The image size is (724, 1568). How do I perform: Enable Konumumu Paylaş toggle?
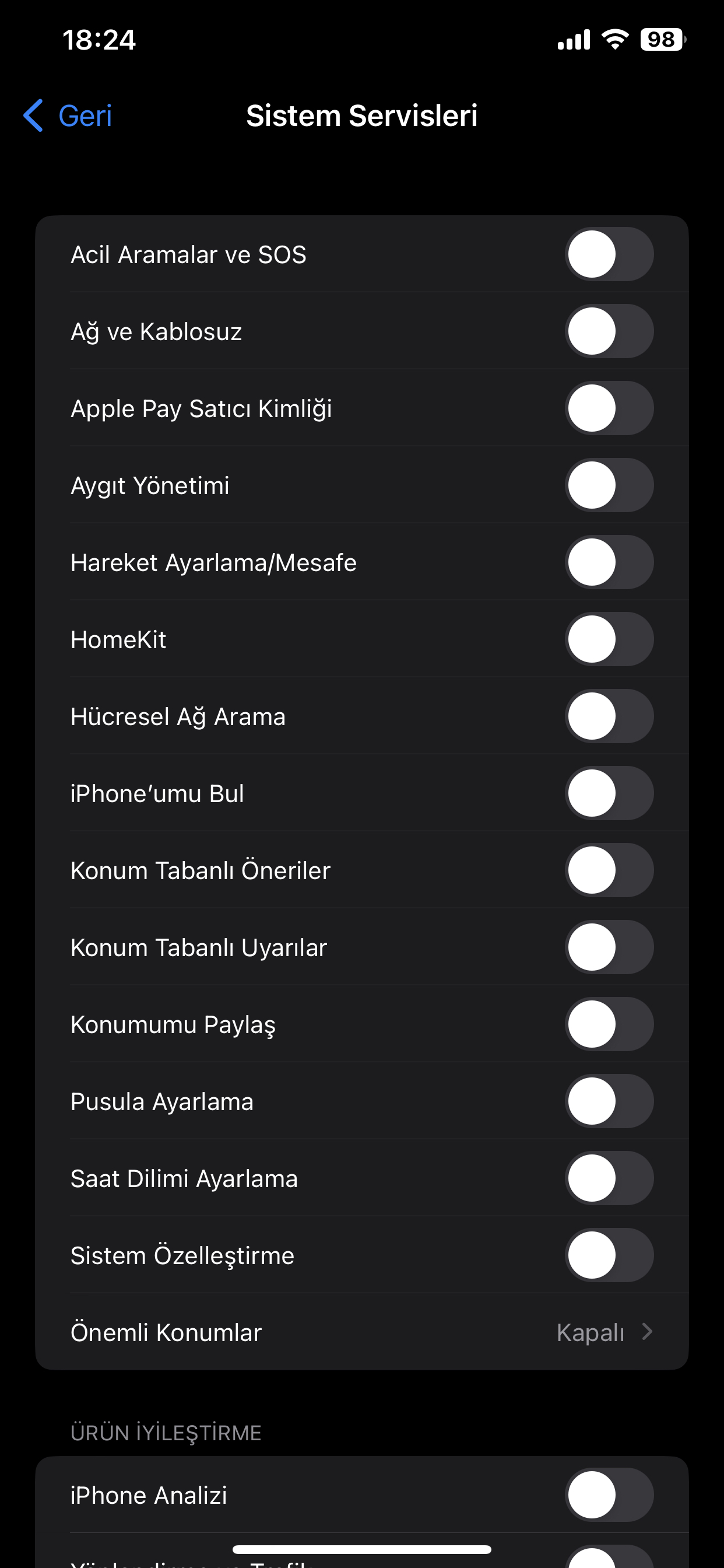coord(609,1024)
